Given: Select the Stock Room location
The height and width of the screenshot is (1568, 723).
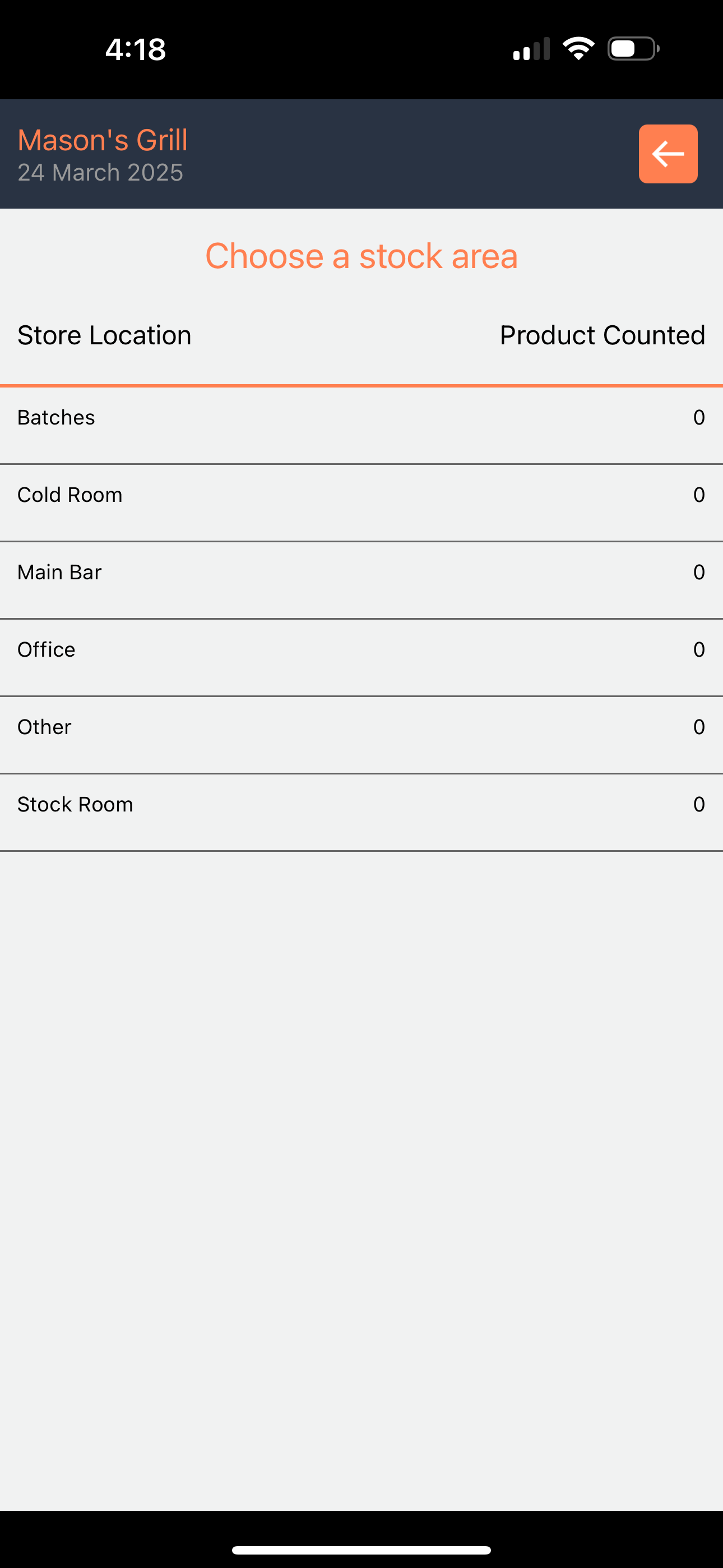Looking at the screenshot, I should click(361, 811).
